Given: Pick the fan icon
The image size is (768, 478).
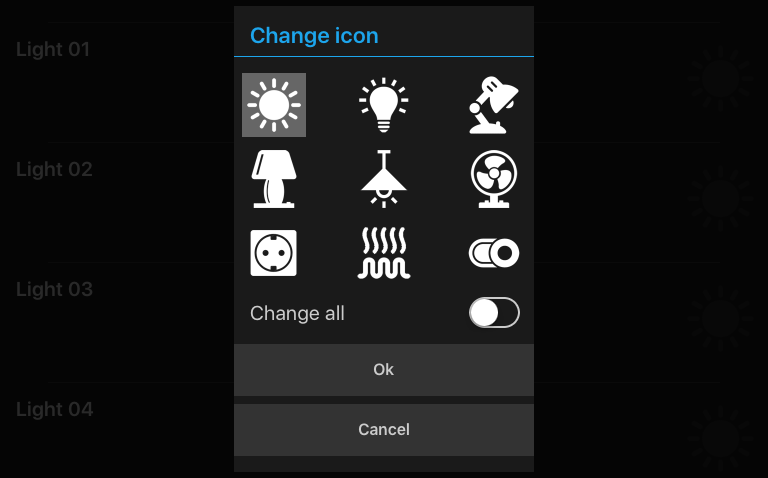Looking at the screenshot, I should point(494,179).
